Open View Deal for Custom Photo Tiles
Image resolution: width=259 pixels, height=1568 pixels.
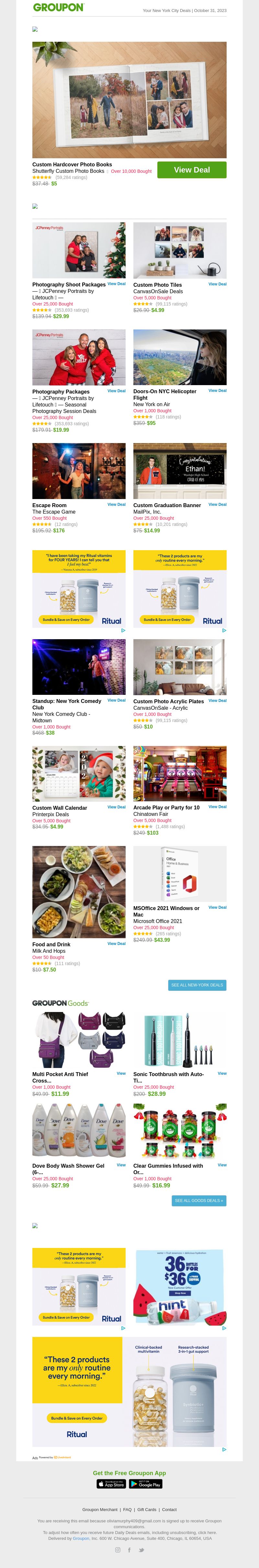pos(217,284)
